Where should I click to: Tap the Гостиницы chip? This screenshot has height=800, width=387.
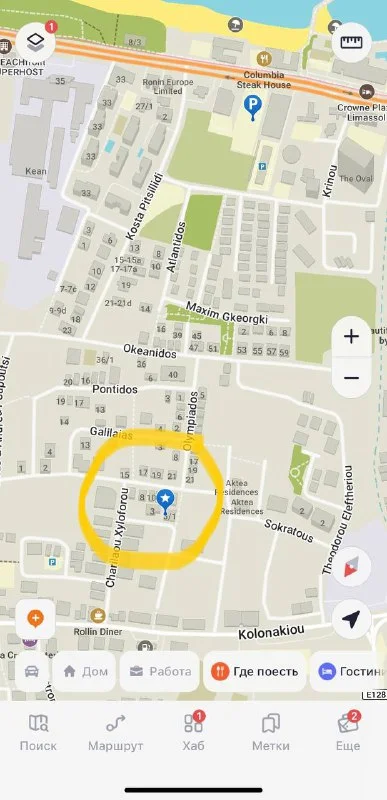pos(350,671)
